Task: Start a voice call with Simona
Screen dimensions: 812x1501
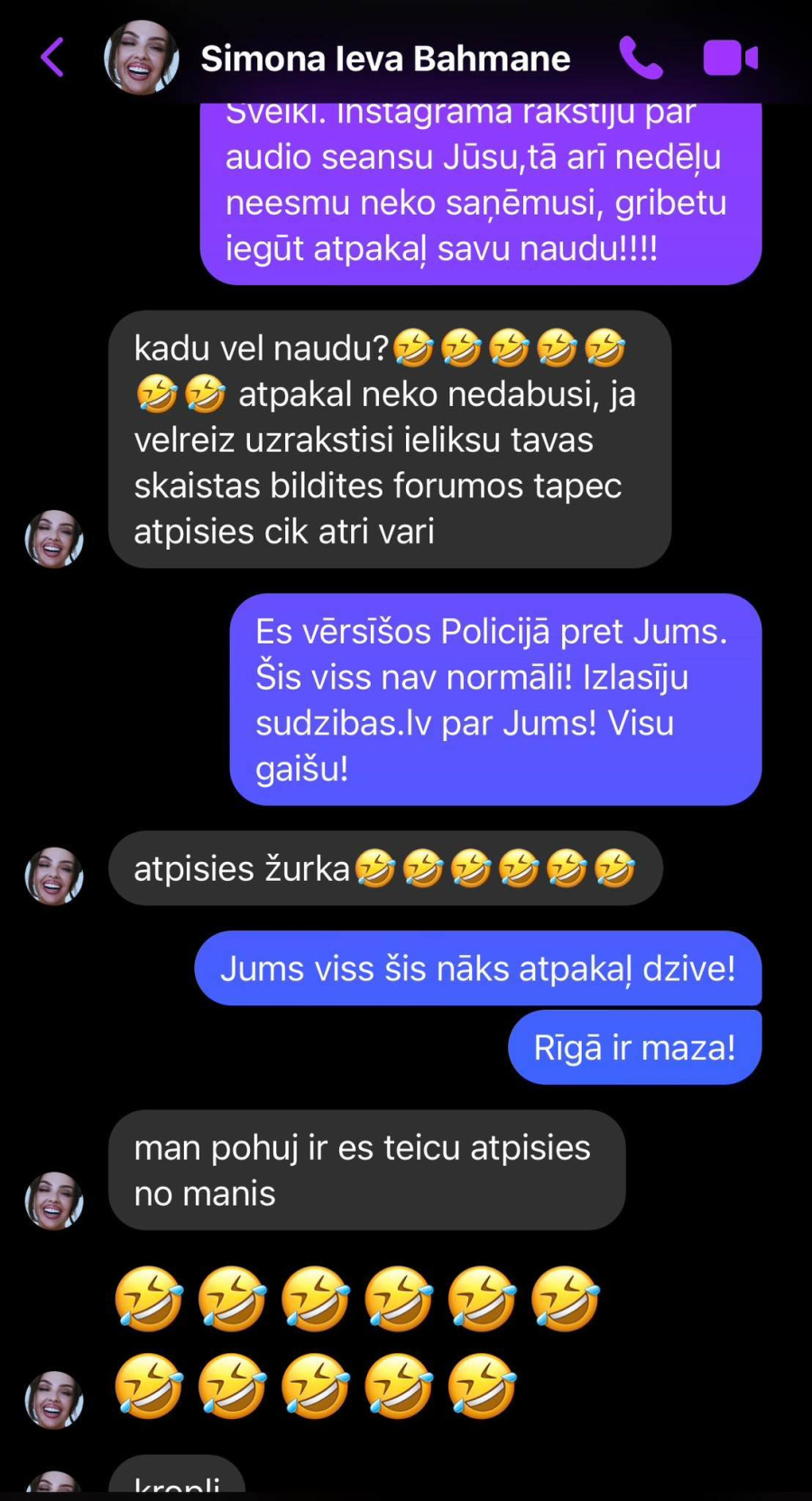Action: click(641, 58)
